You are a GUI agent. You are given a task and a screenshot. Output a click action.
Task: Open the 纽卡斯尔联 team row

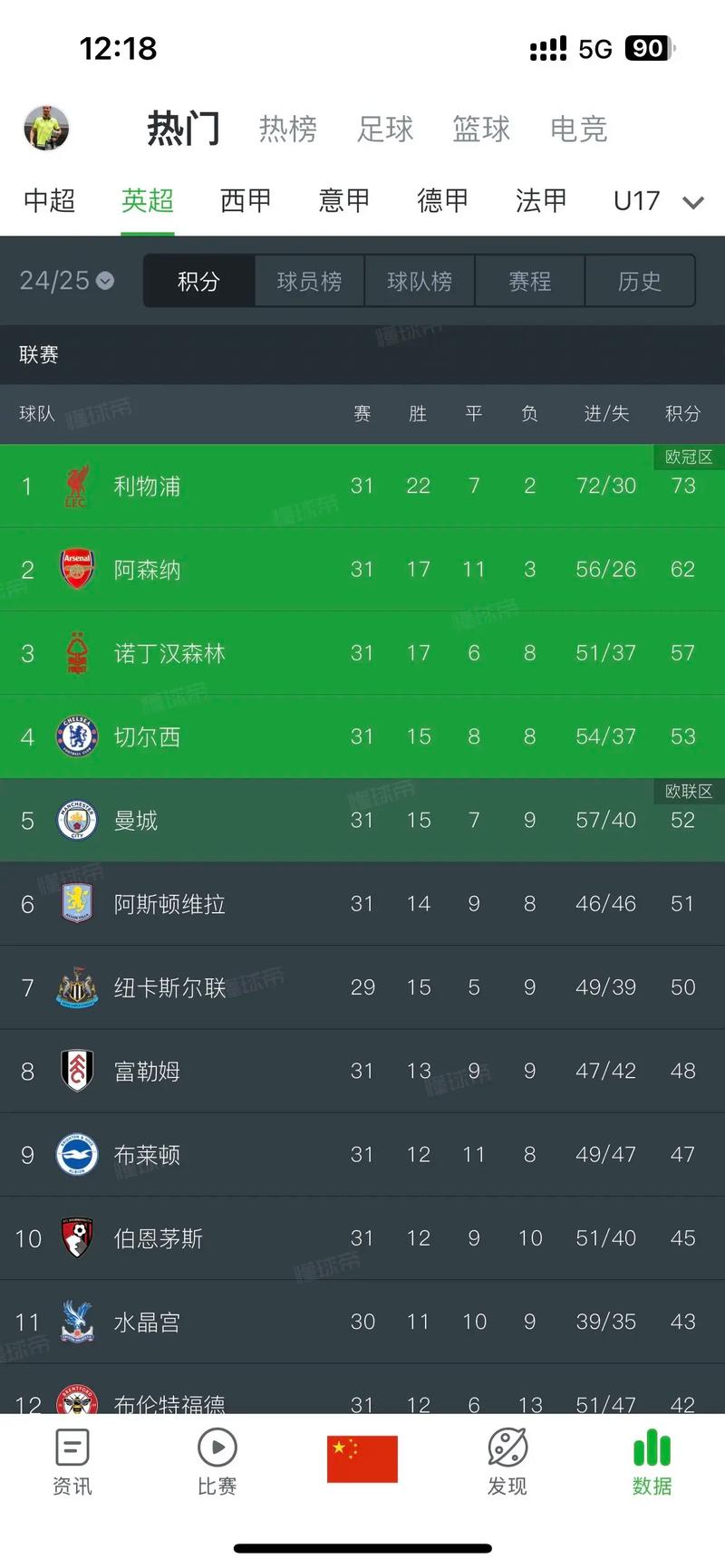click(362, 987)
